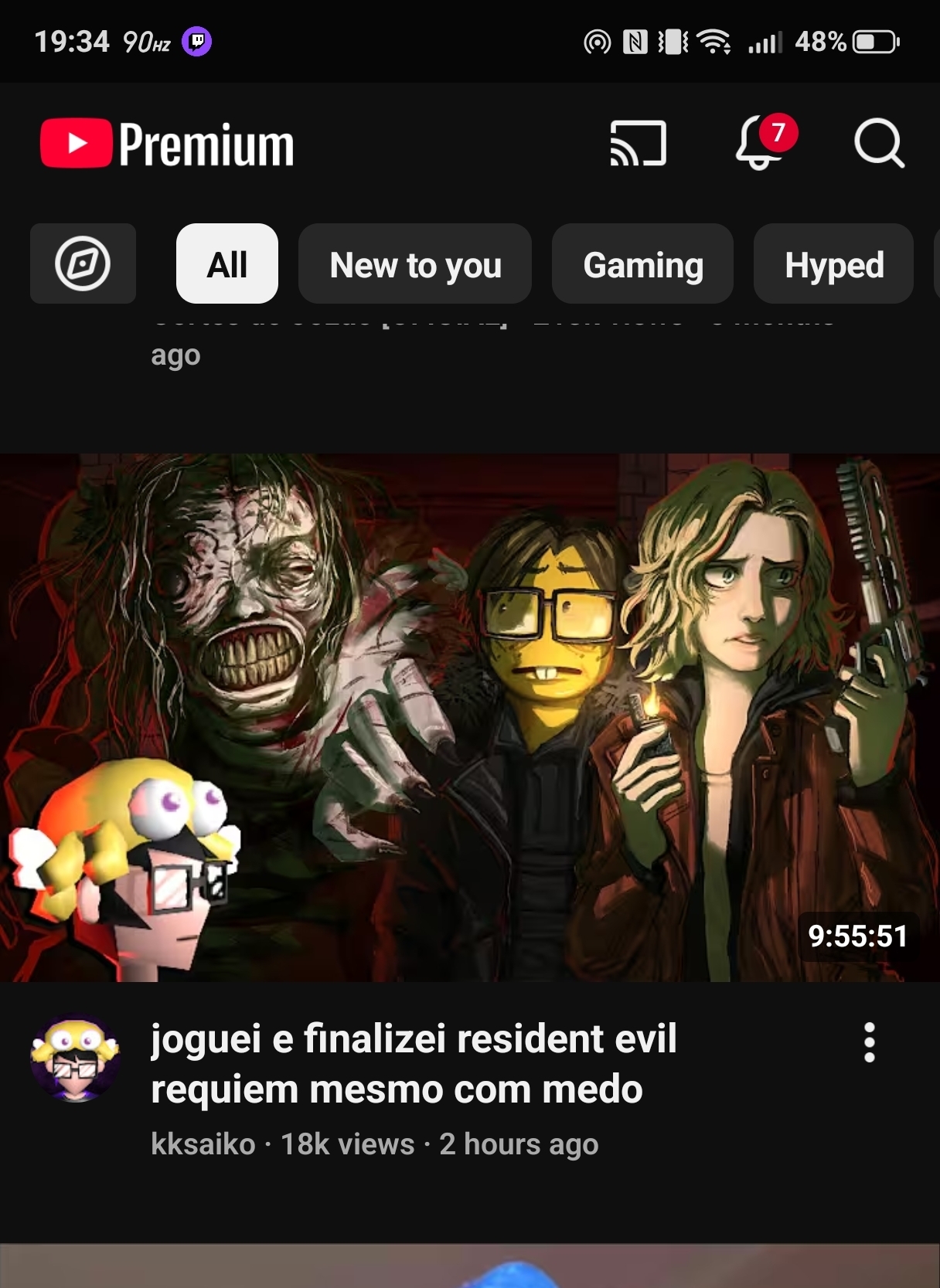This screenshot has height=1288, width=940.
Task: Go to YouTube Premium home logo
Action: pos(167,144)
